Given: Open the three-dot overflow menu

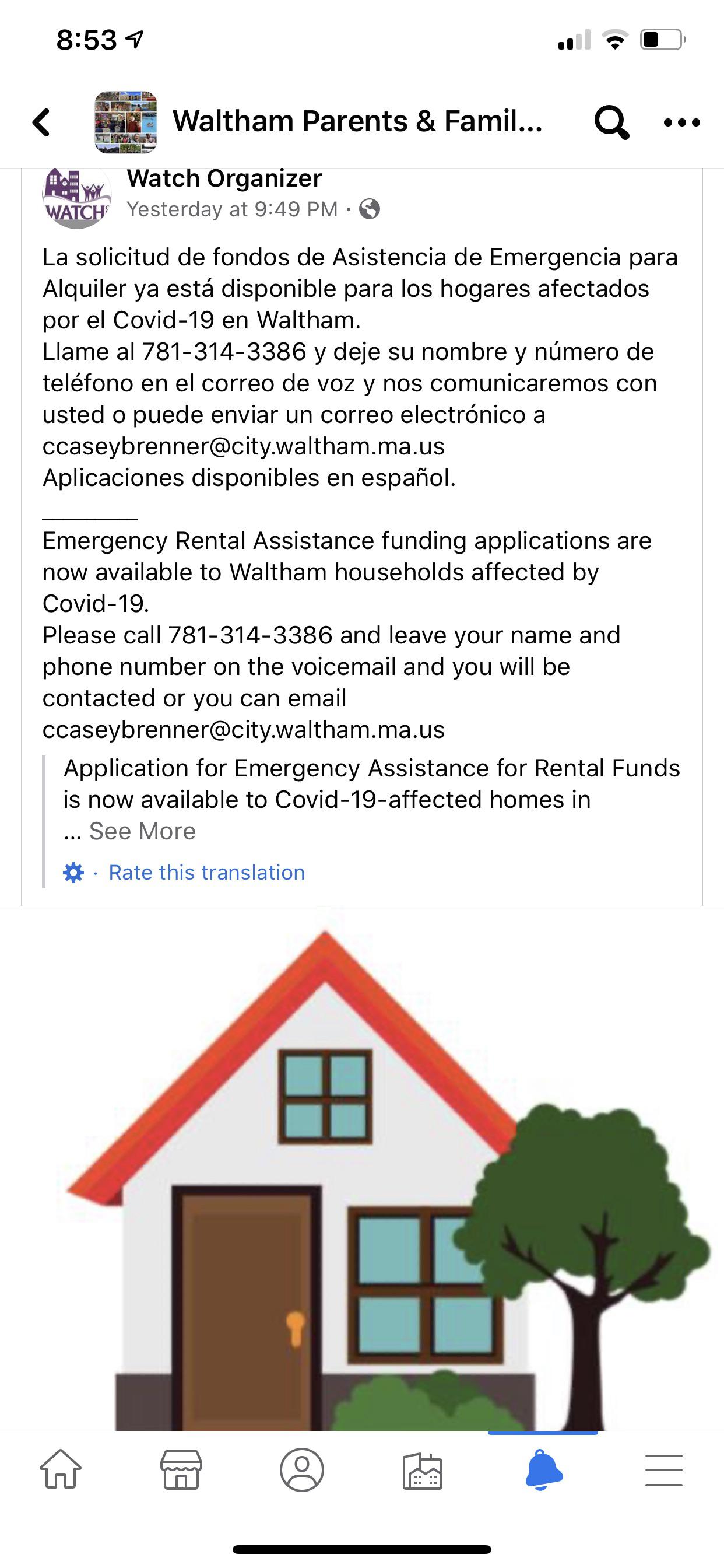Looking at the screenshot, I should click(681, 123).
